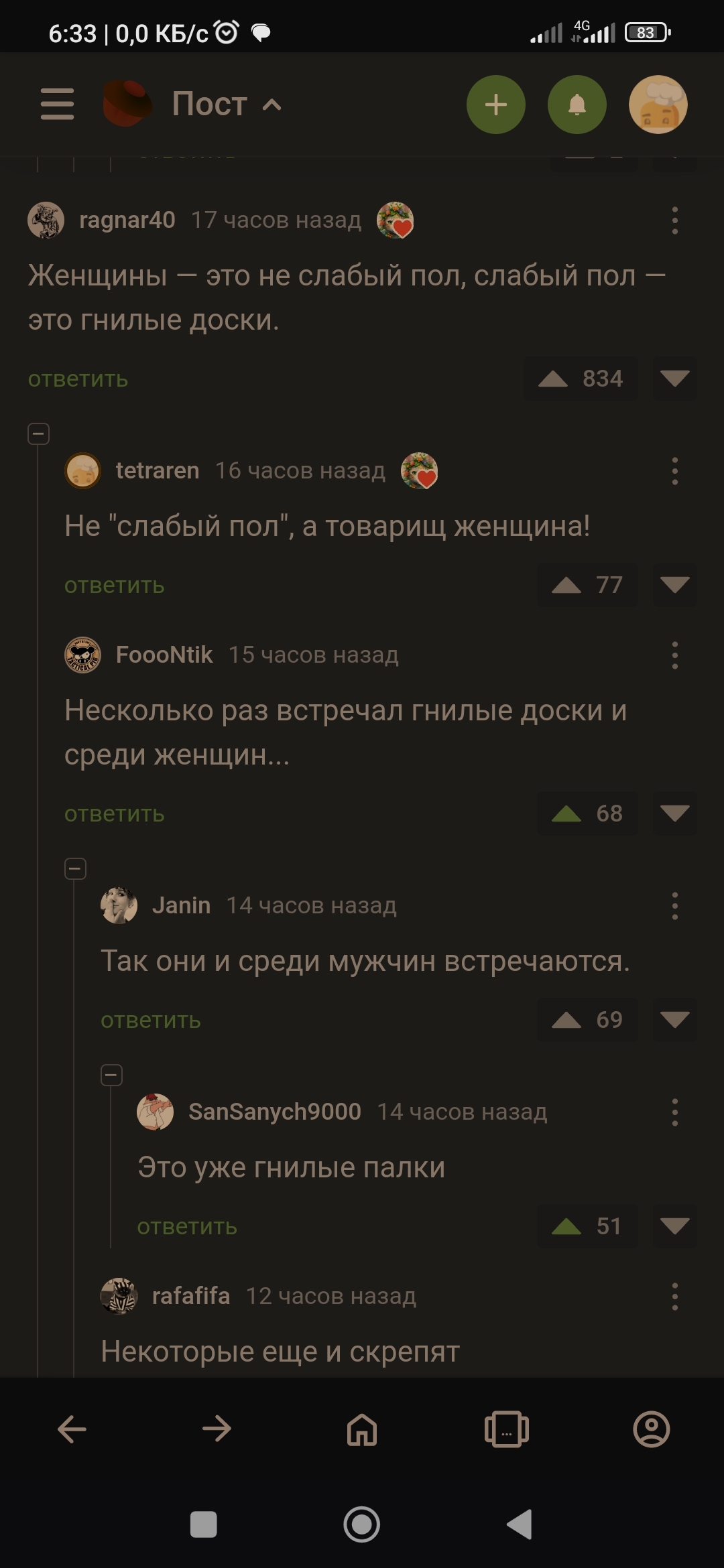Downvote FoooNtik's comment
This screenshot has height=1568, width=724.
[674, 813]
